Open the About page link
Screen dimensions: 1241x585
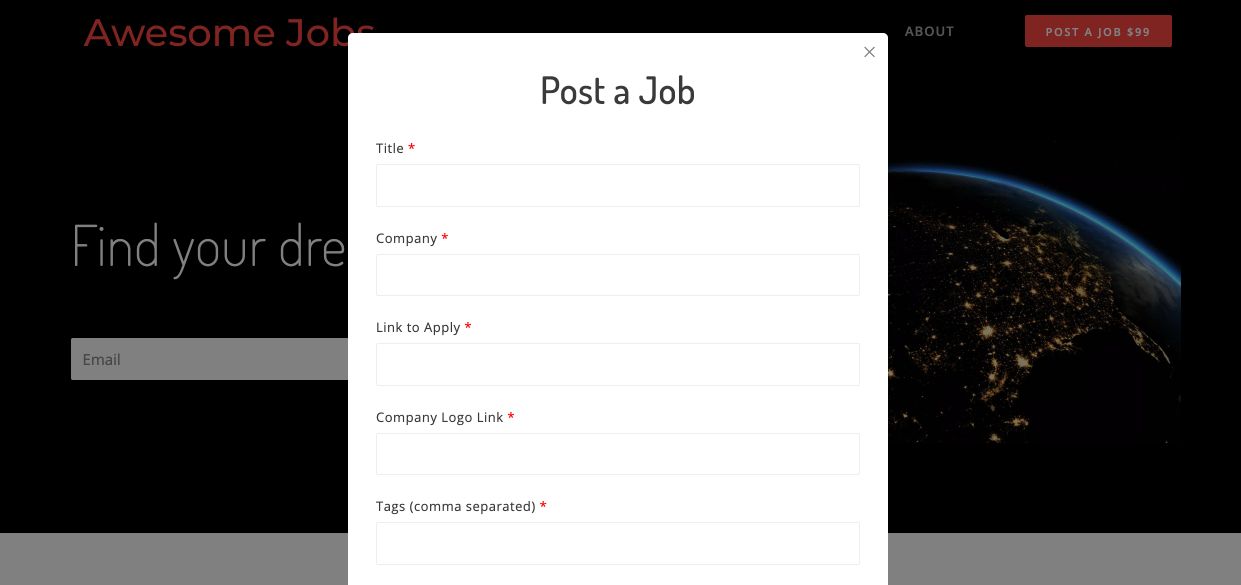click(x=929, y=31)
